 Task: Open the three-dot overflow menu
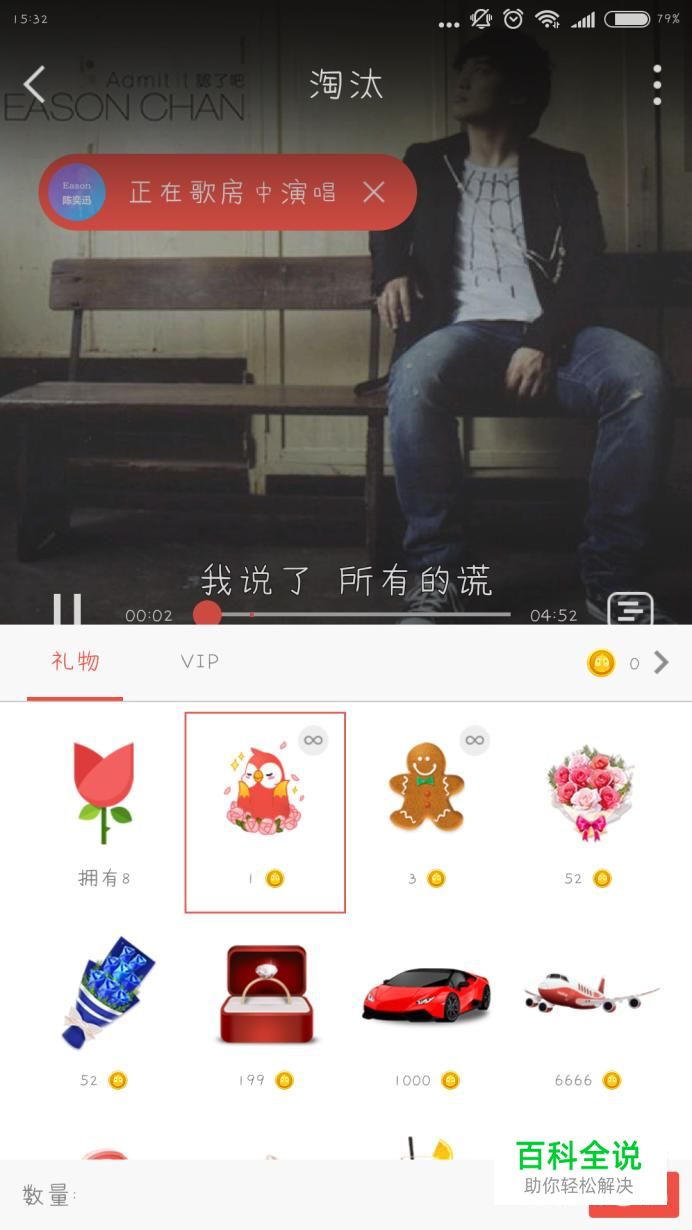[657, 85]
